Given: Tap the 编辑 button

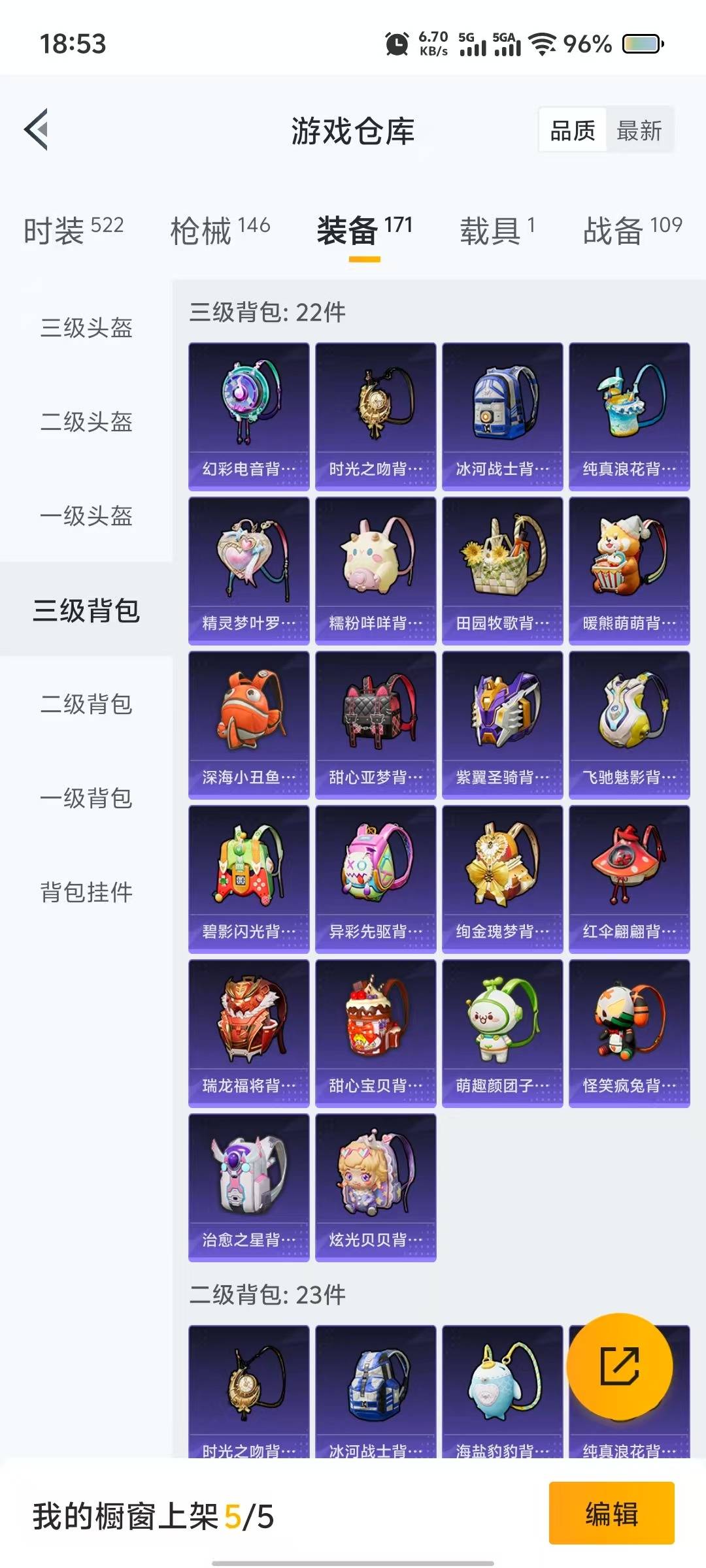Looking at the screenshot, I should [x=611, y=1513].
